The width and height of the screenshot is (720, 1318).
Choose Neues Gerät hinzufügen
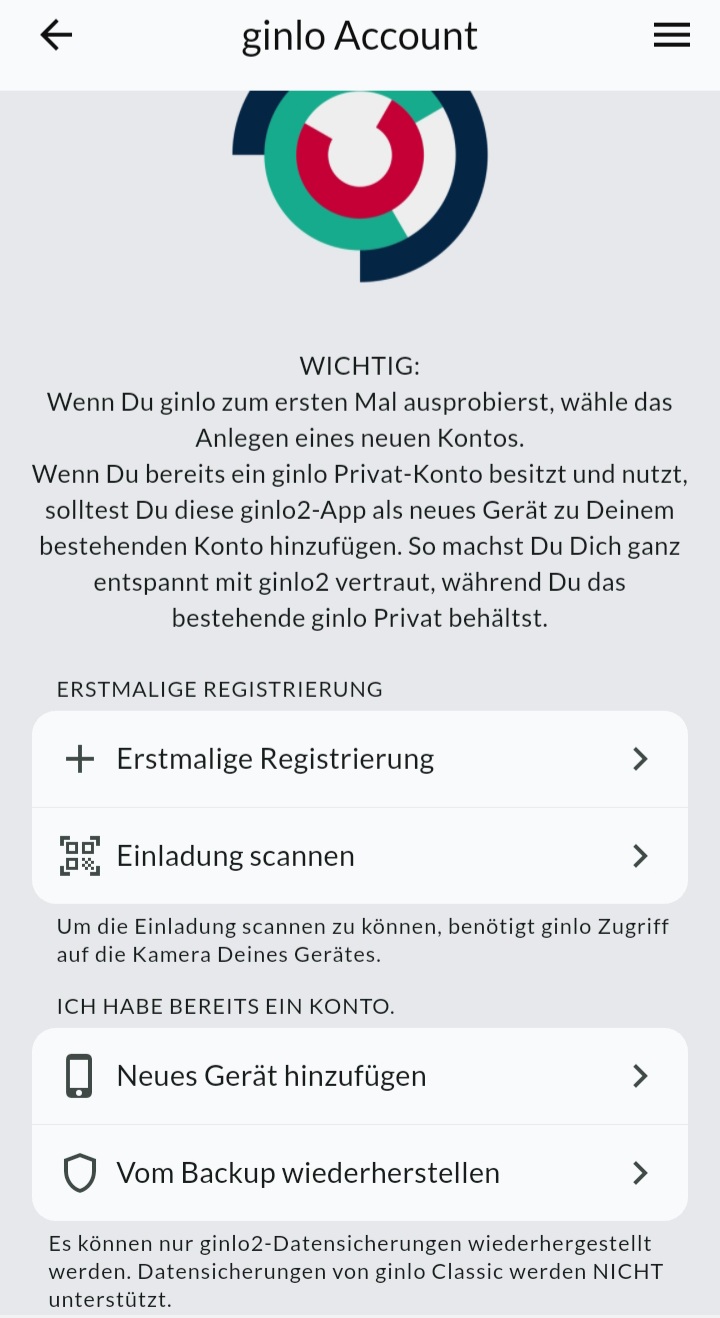point(360,1076)
